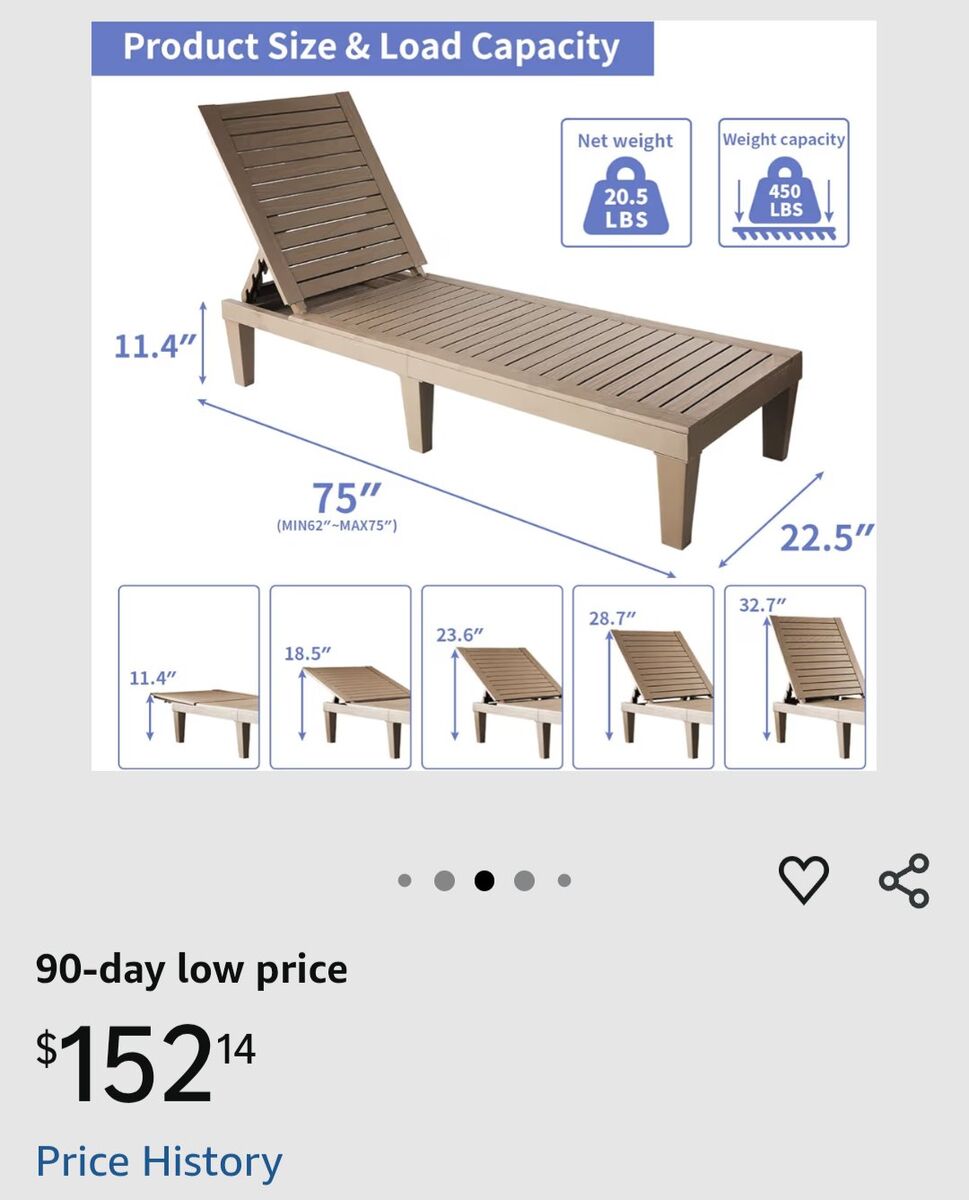
Task: Select the fourth carousel dot
Action: 522,879
